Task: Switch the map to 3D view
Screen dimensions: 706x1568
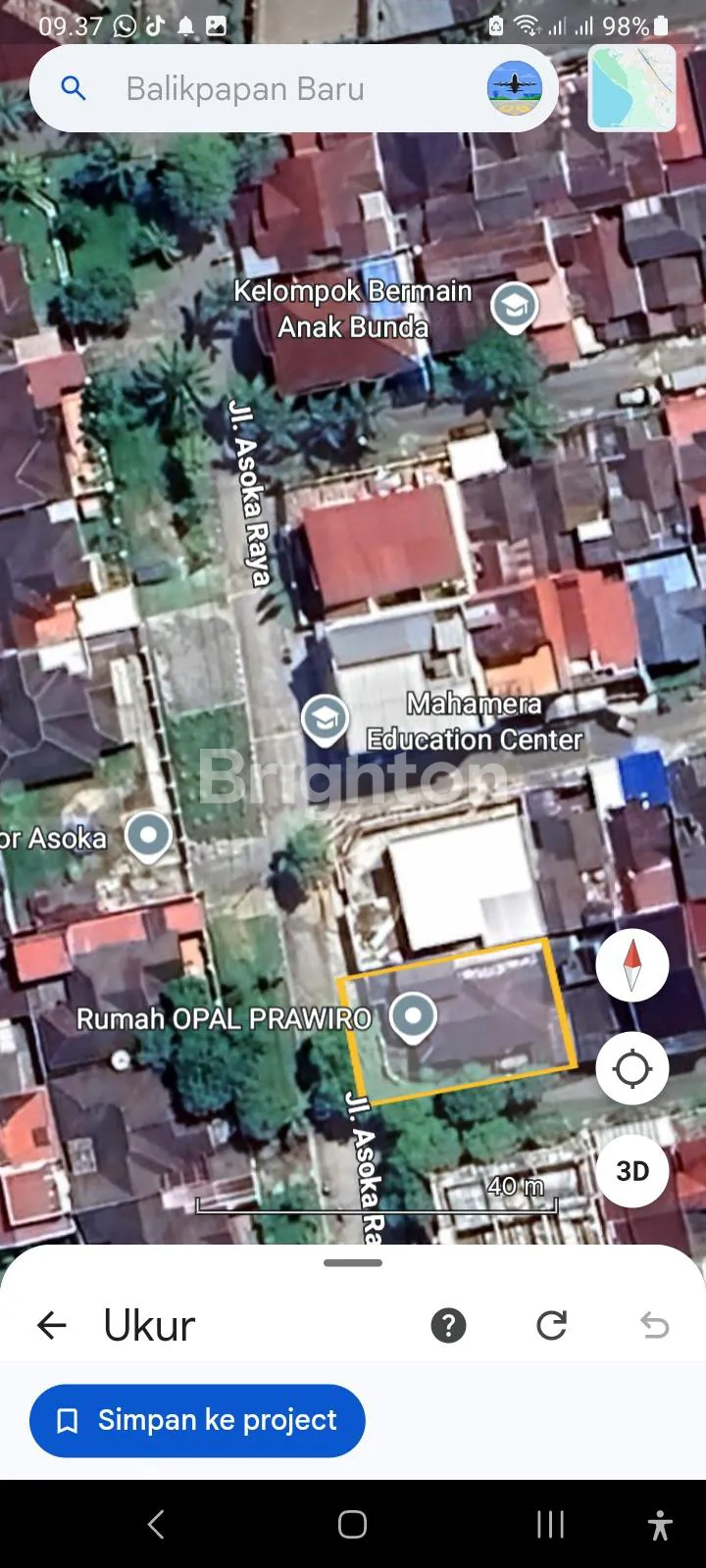Action: [632, 1171]
